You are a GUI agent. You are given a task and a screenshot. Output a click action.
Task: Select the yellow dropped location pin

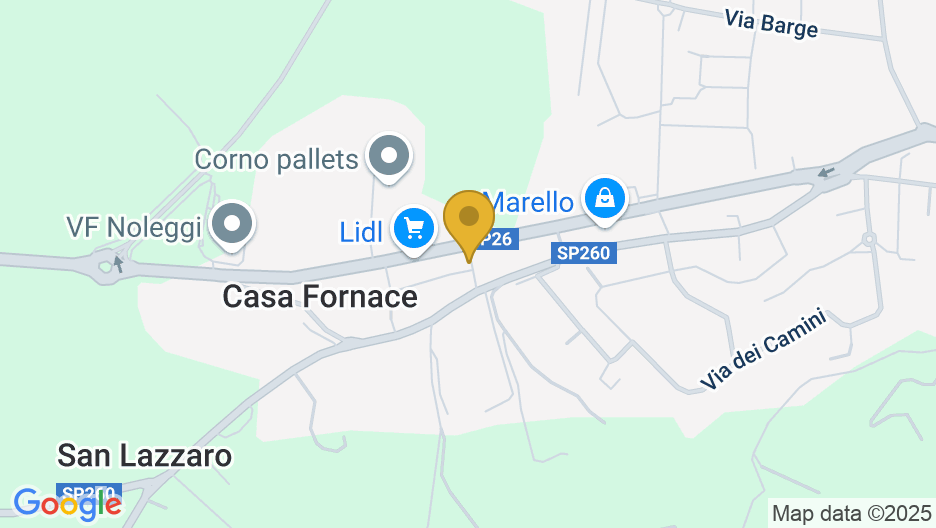point(468,219)
